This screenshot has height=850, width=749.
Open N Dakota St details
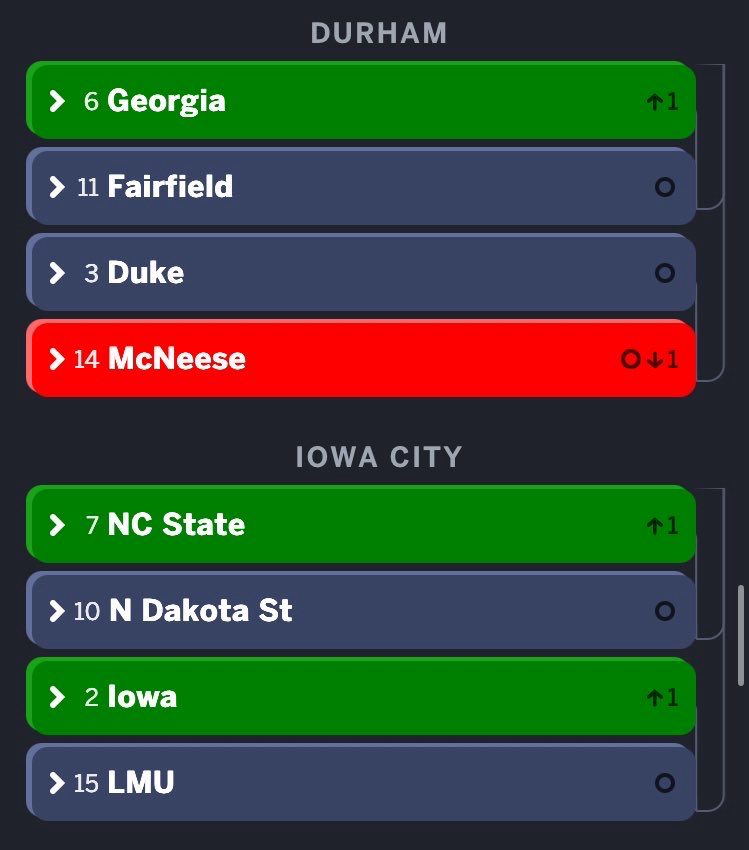coord(57,611)
